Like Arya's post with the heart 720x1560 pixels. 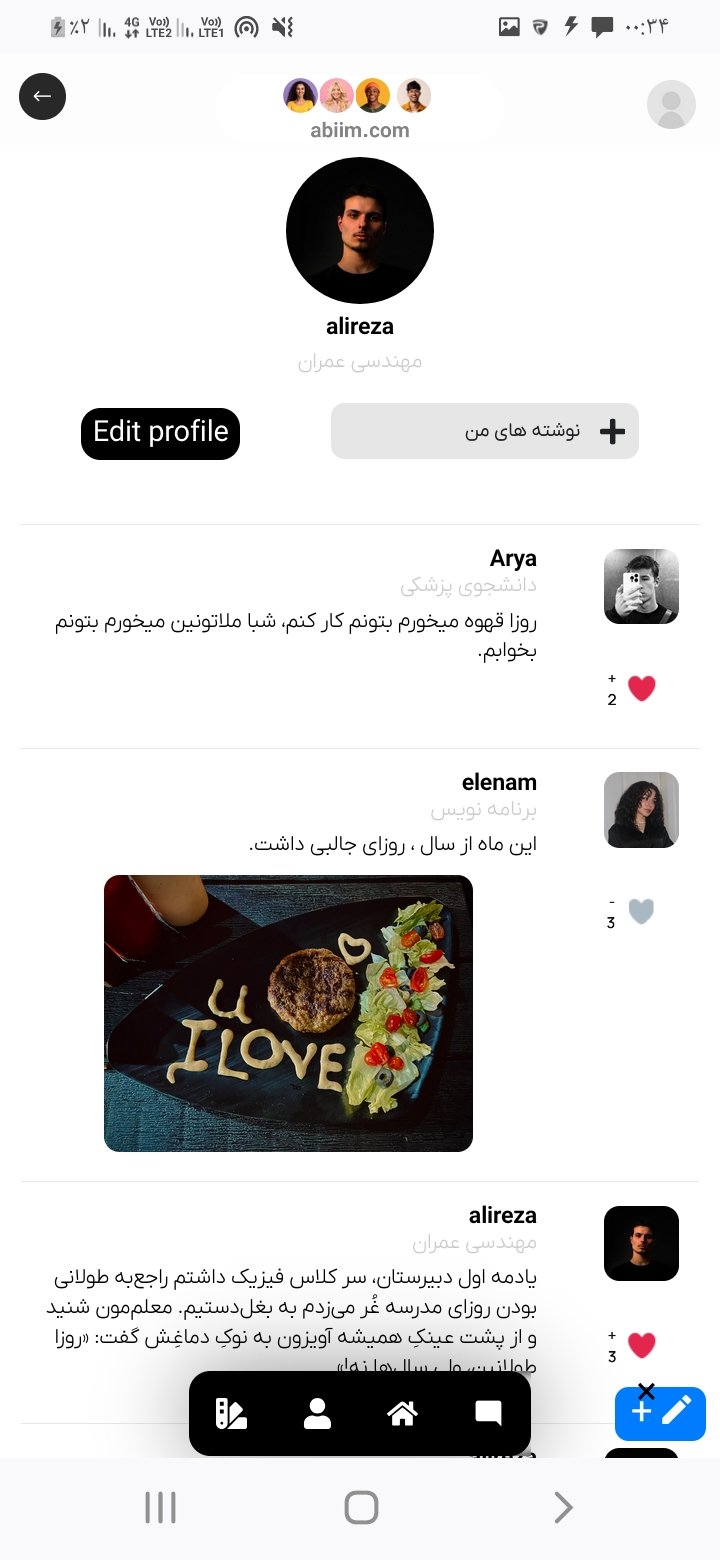(x=641, y=688)
